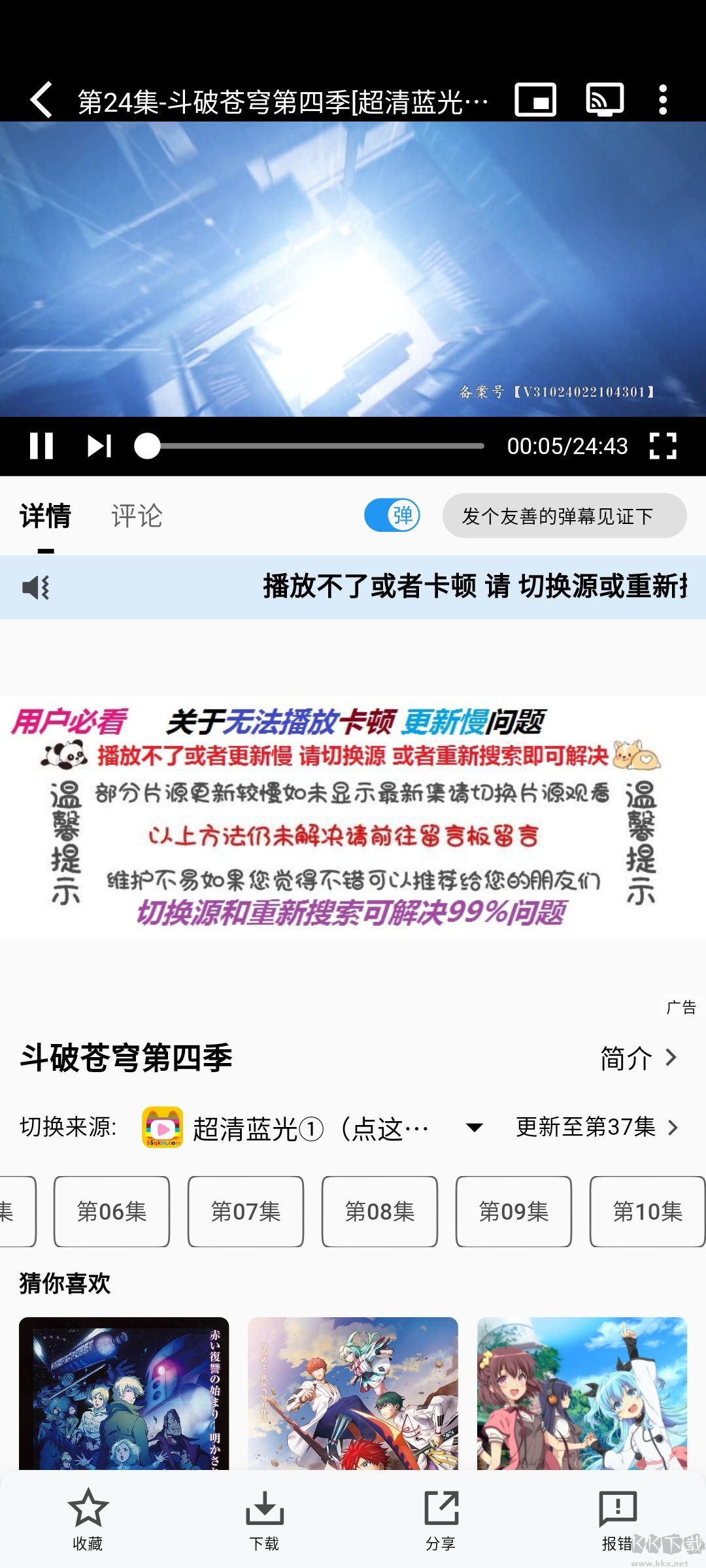The image size is (706, 1568).
Task: Skip to the next episode
Action: (x=99, y=446)
